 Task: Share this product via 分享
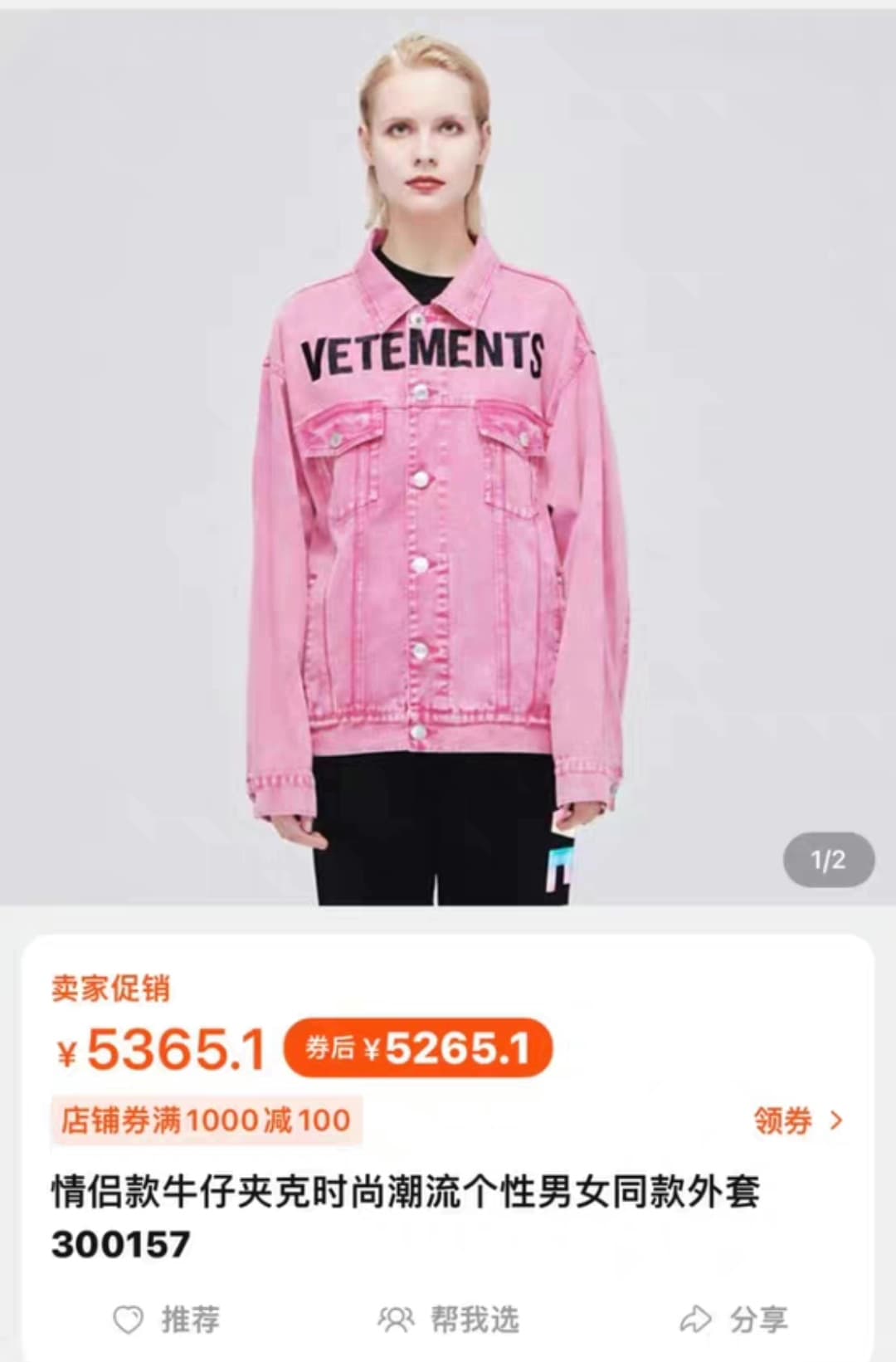[x=733, y=1319]
